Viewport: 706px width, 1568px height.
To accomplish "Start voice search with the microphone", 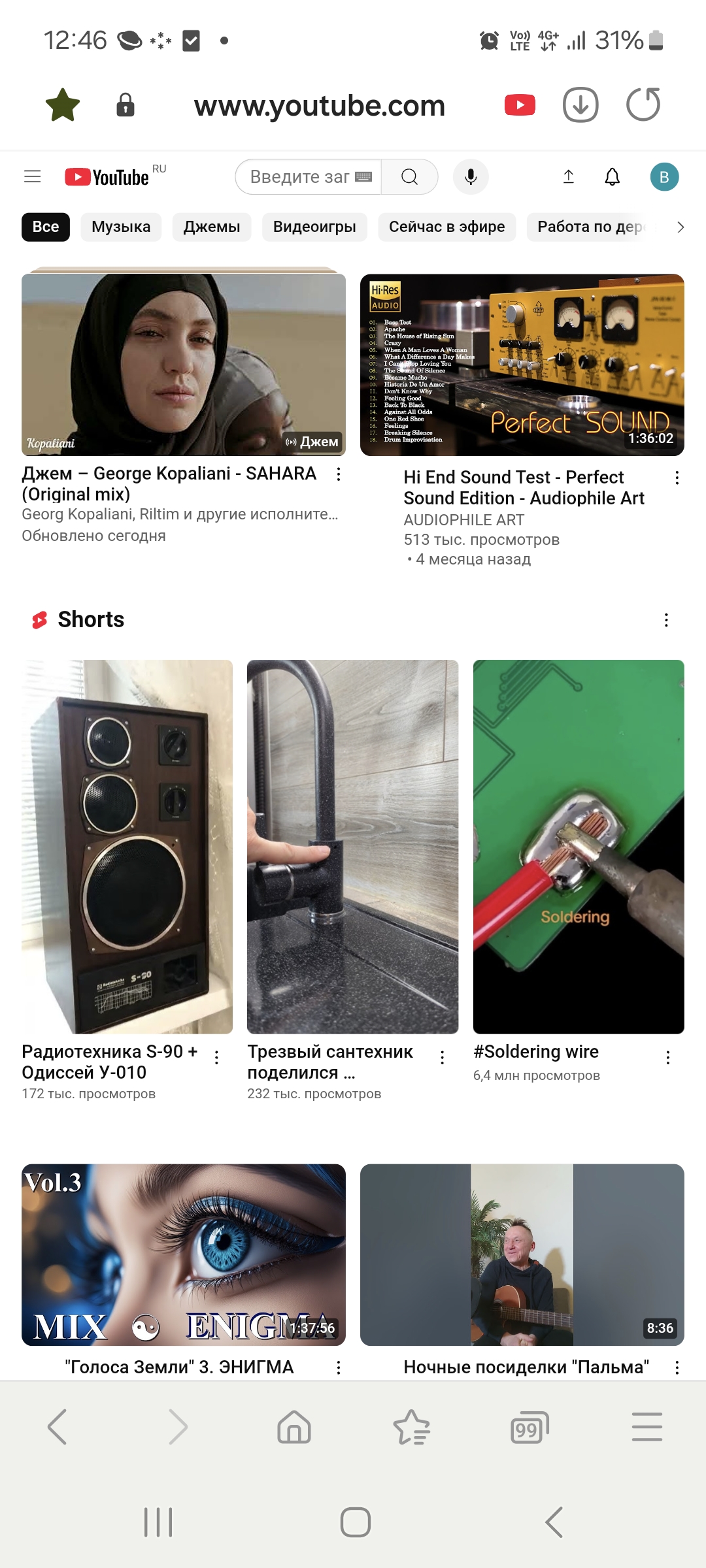I will [x=471, y=176].
